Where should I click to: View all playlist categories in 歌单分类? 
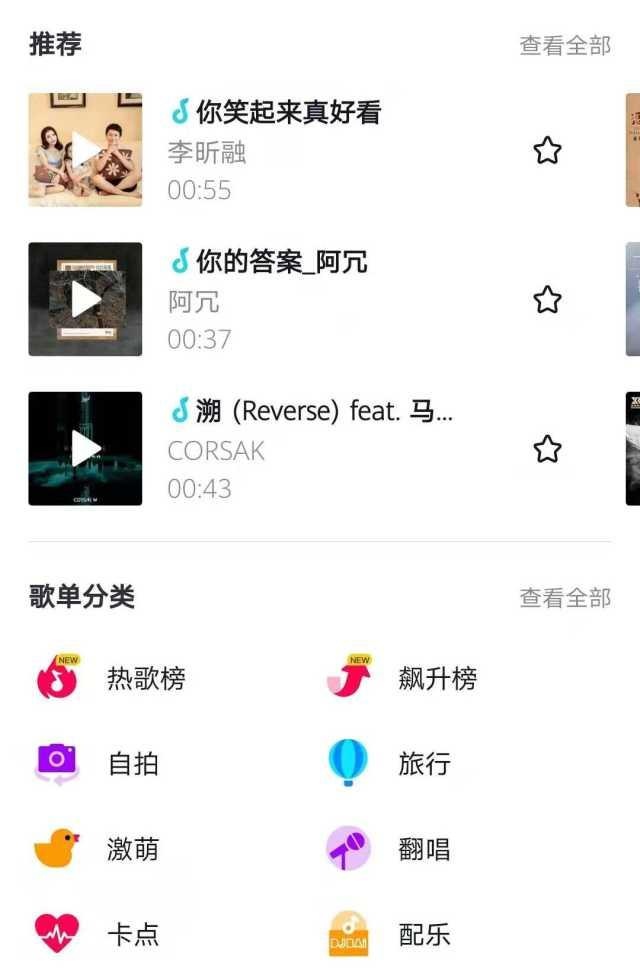(x=564, y=598)
